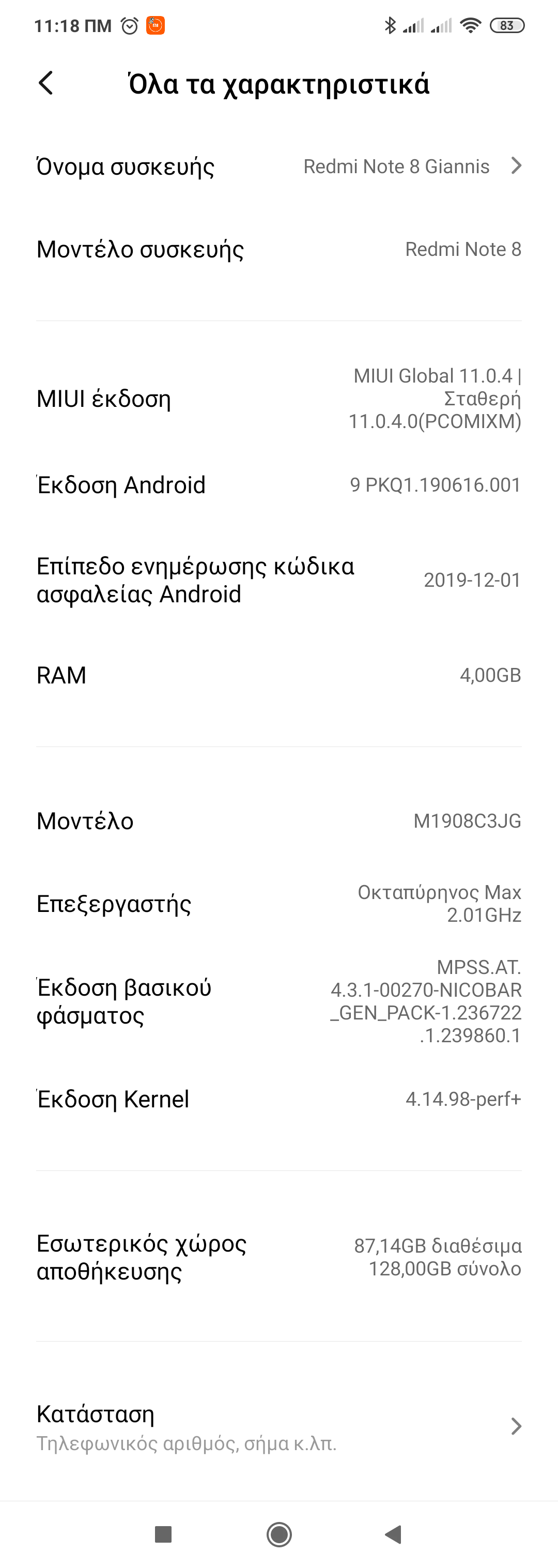This screenshot has width=558, height=1568.
Task: Open Εσωτερικός χώρος αποθήκευσης details
Action: (278, 1257)
